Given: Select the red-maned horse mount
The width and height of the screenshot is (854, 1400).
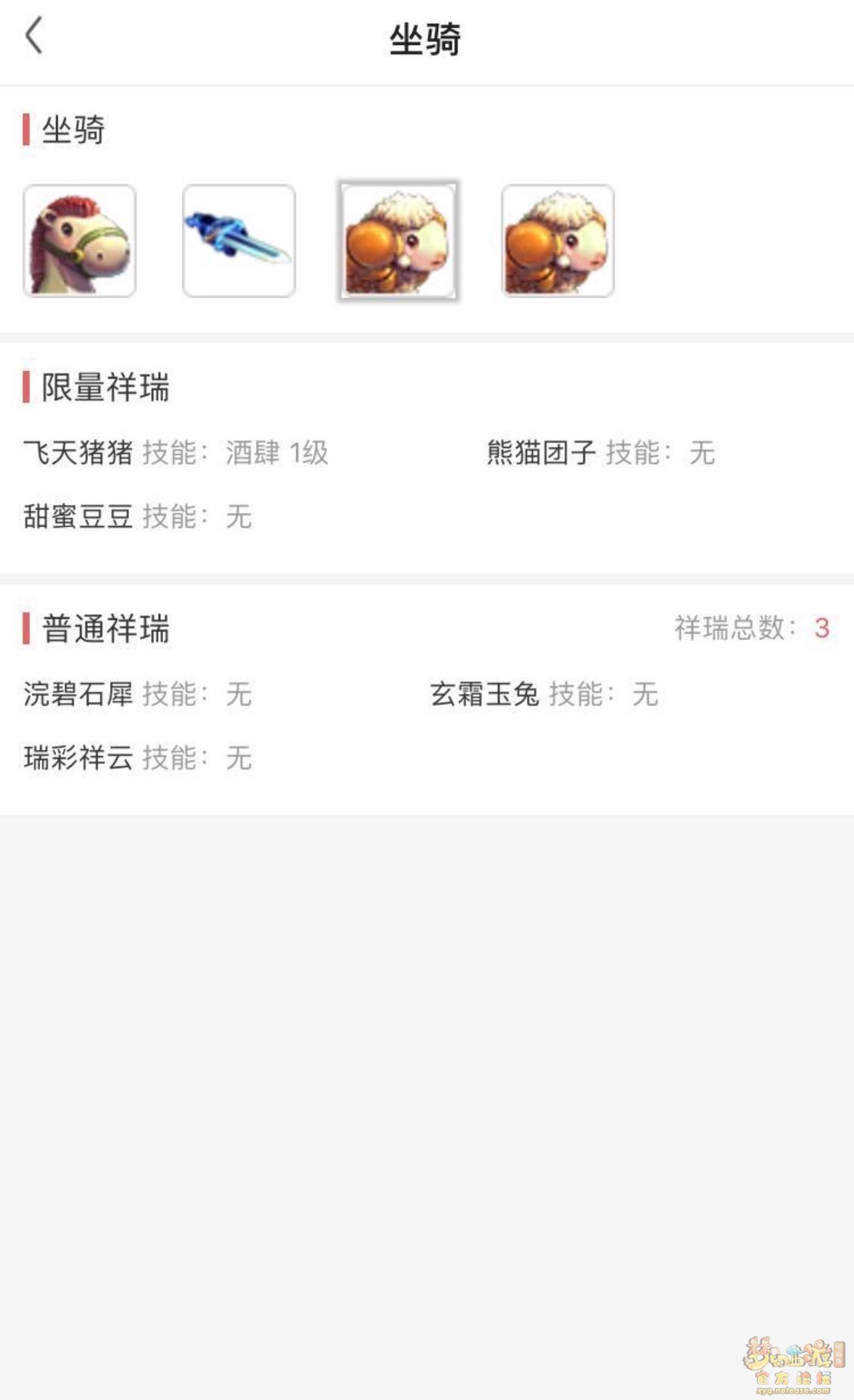Looking at the screenshot, I should click(x=80, y=241).
